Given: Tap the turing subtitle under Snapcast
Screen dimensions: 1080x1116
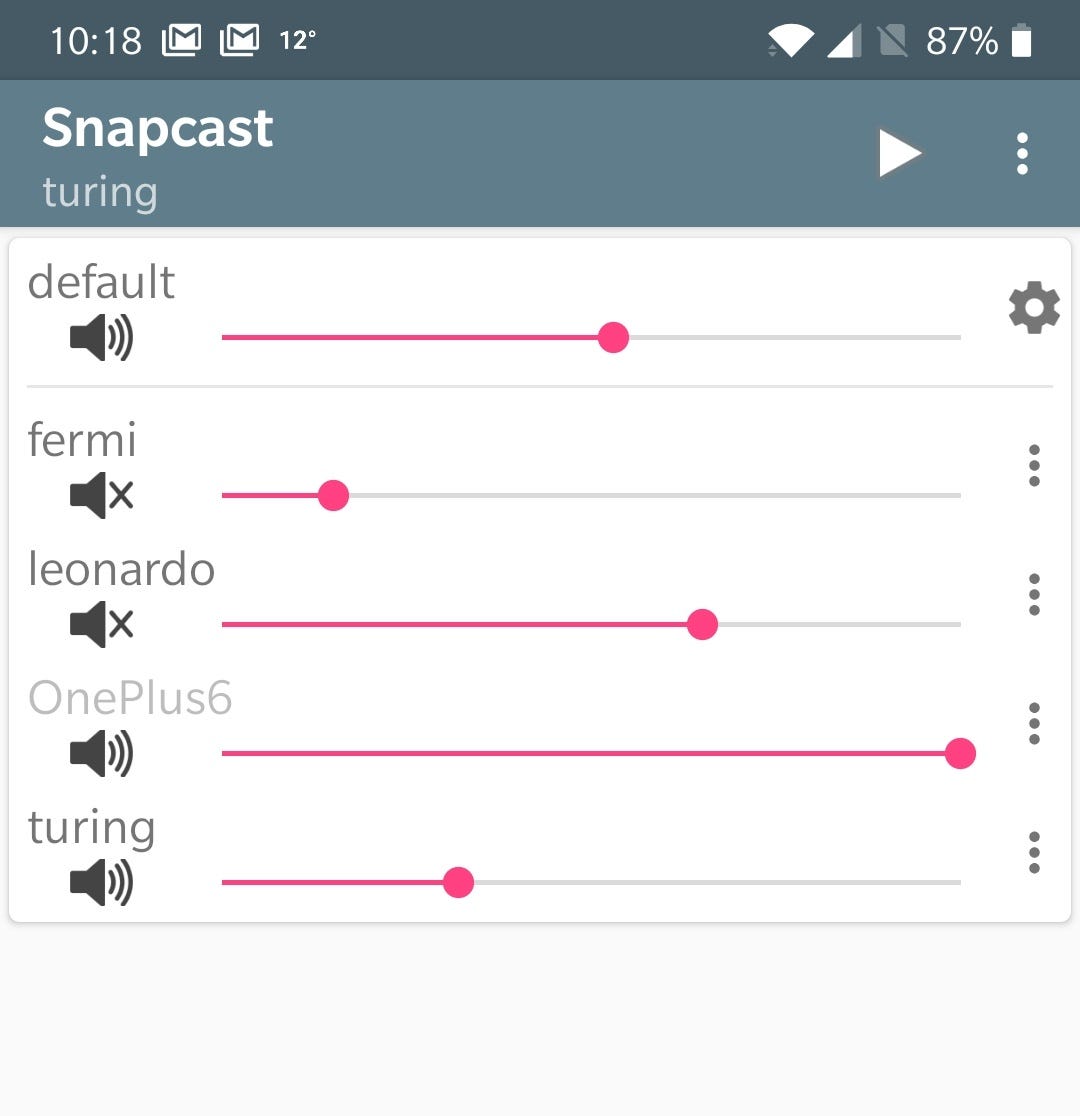Looking at the screenshot, I should tap(99, 192).
